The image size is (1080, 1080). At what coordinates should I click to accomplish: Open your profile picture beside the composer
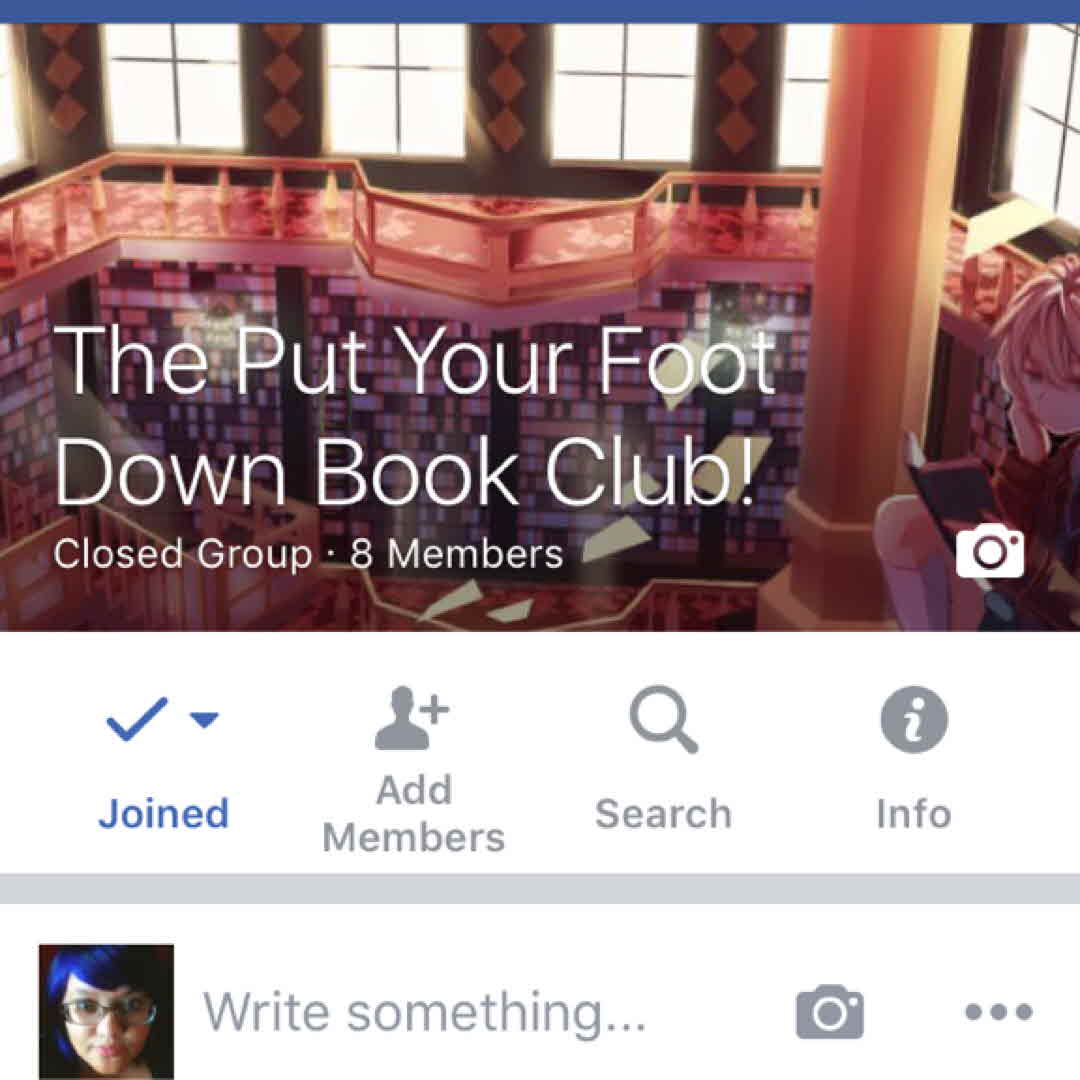[106, 1011]
